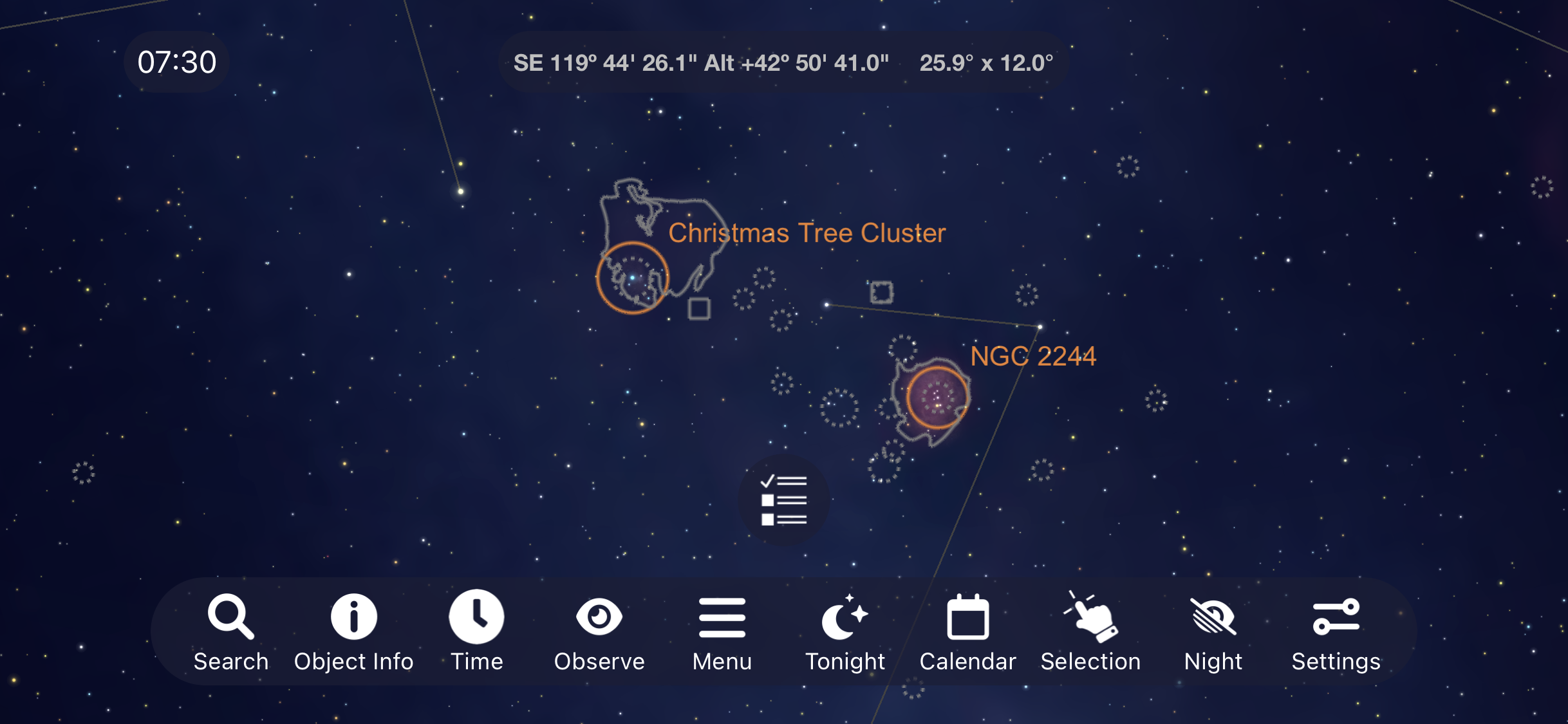Screen dimensions: 1568x724
Task: Open the Time controls
Action: (476, 632)
